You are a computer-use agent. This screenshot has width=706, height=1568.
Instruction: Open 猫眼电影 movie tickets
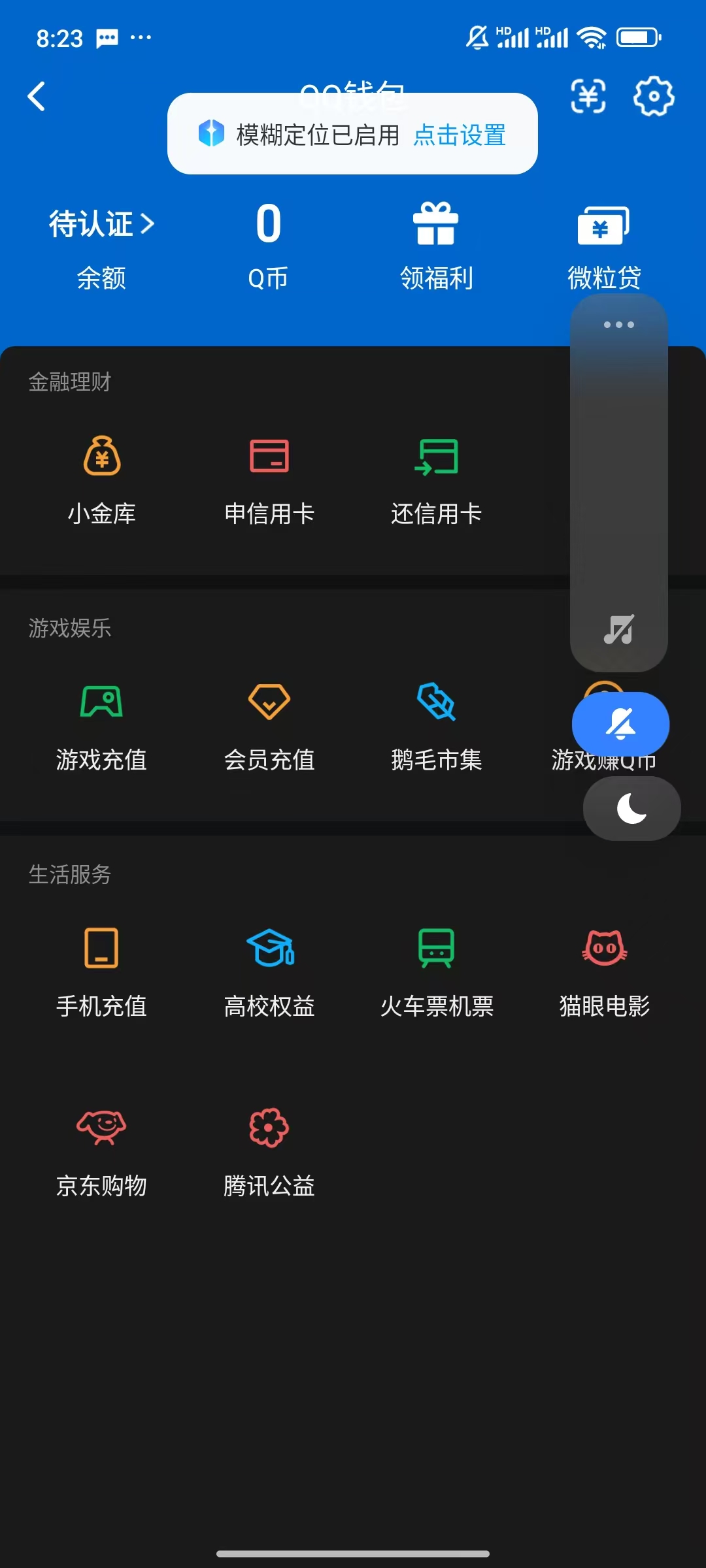tap(603, 973)
